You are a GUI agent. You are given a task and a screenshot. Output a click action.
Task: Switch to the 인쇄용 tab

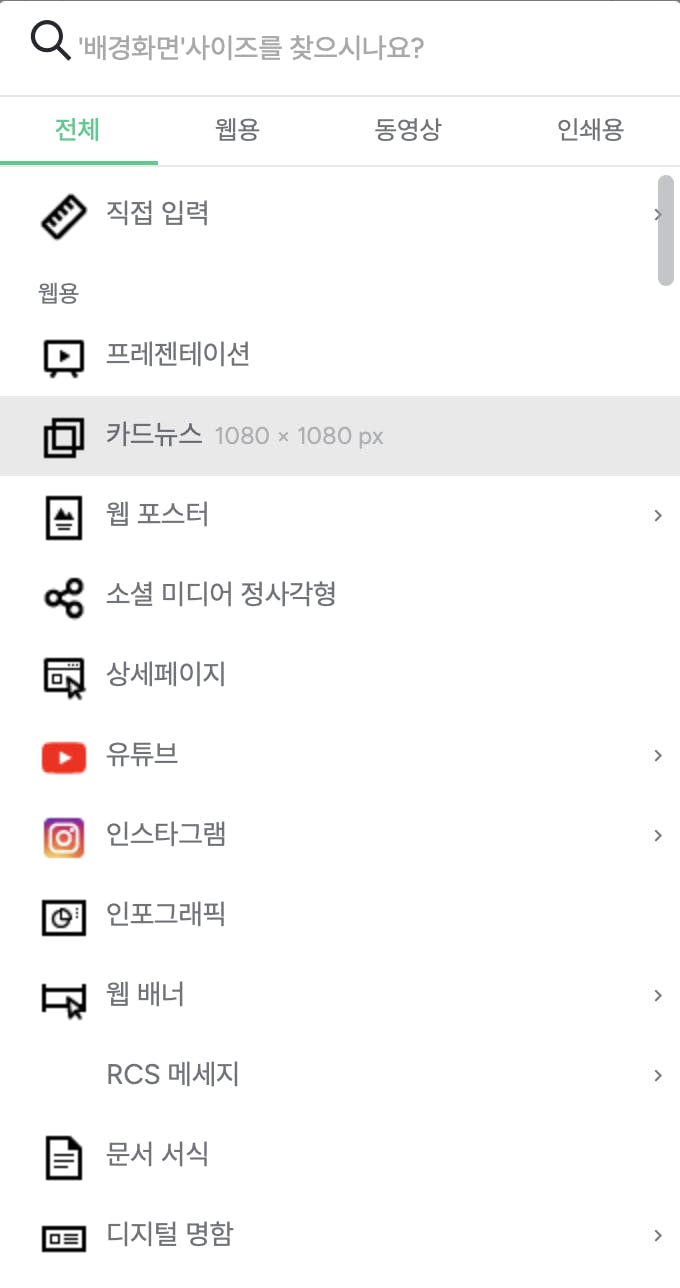(590, 130)
